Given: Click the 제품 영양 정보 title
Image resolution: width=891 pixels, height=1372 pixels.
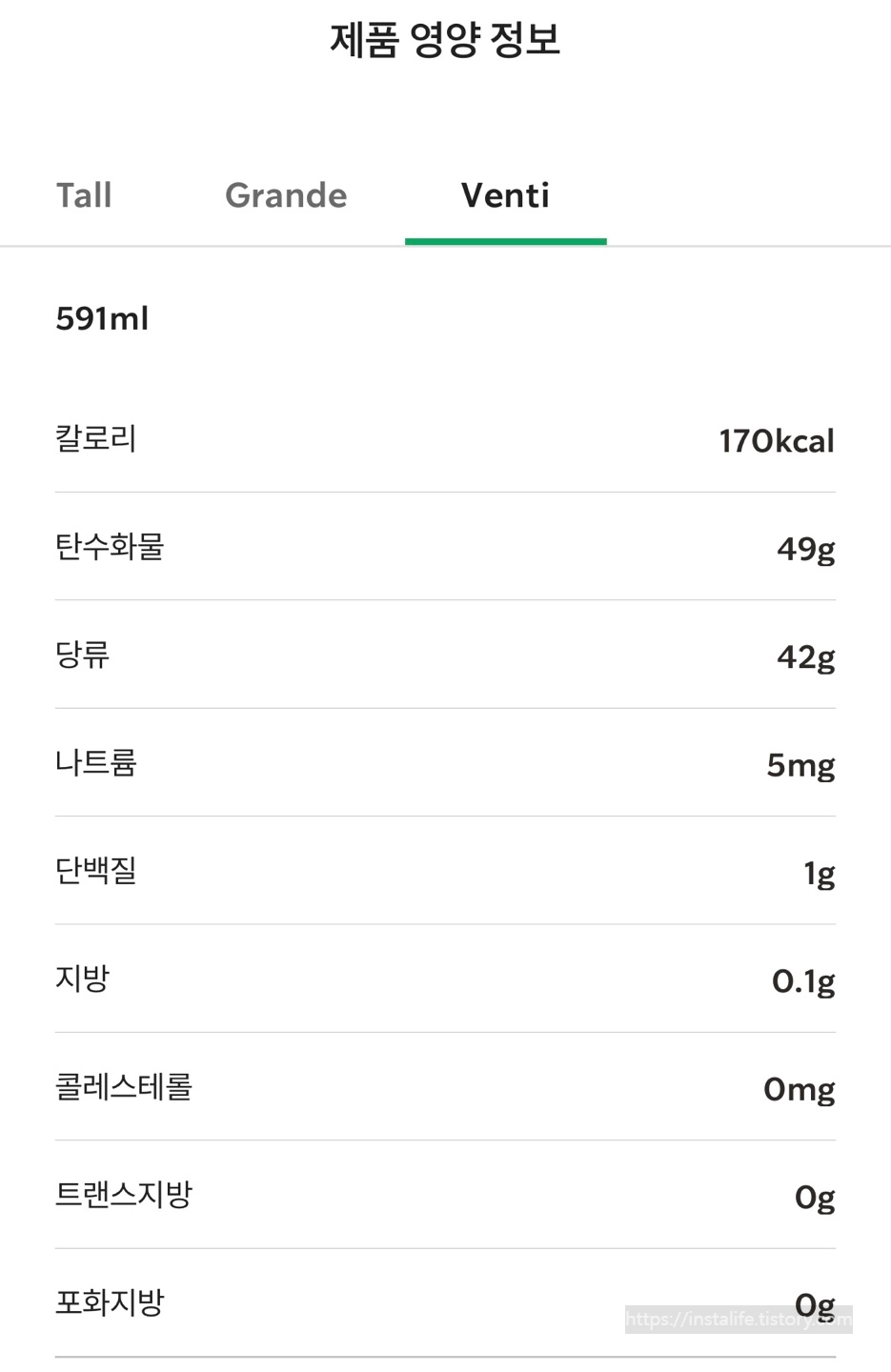Looking at the screenshot, I should (x=445, y=40).
